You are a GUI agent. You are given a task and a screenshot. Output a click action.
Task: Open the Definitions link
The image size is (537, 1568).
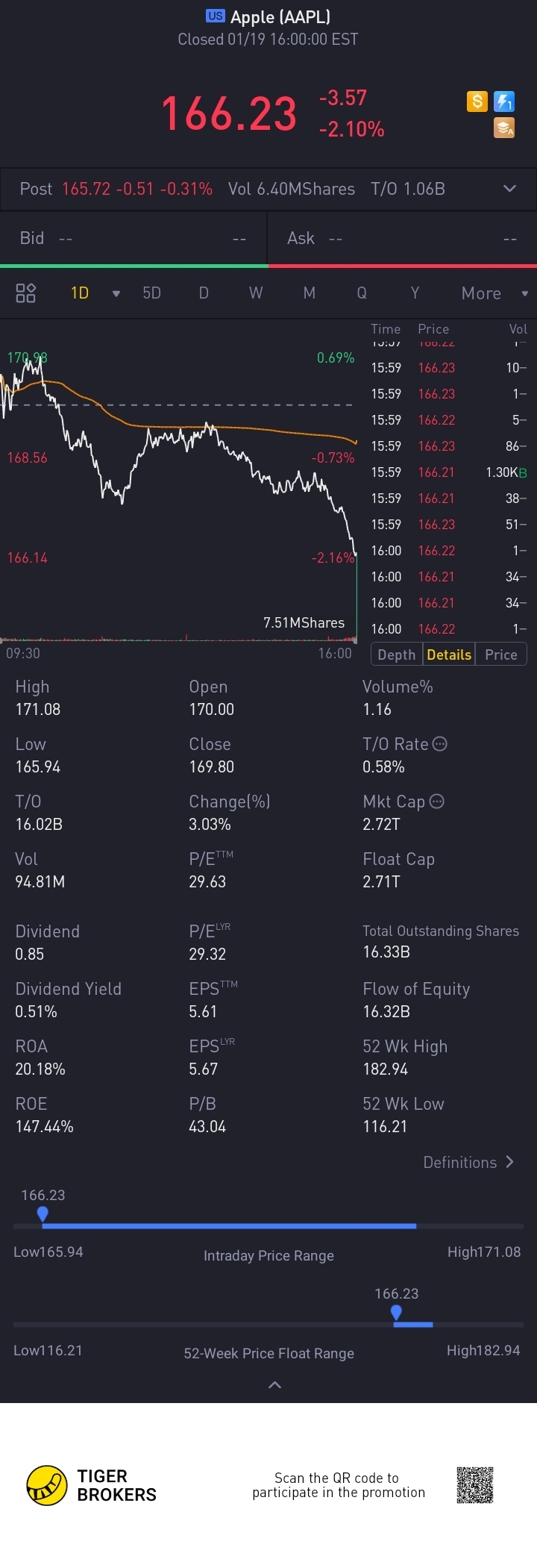468,1162
